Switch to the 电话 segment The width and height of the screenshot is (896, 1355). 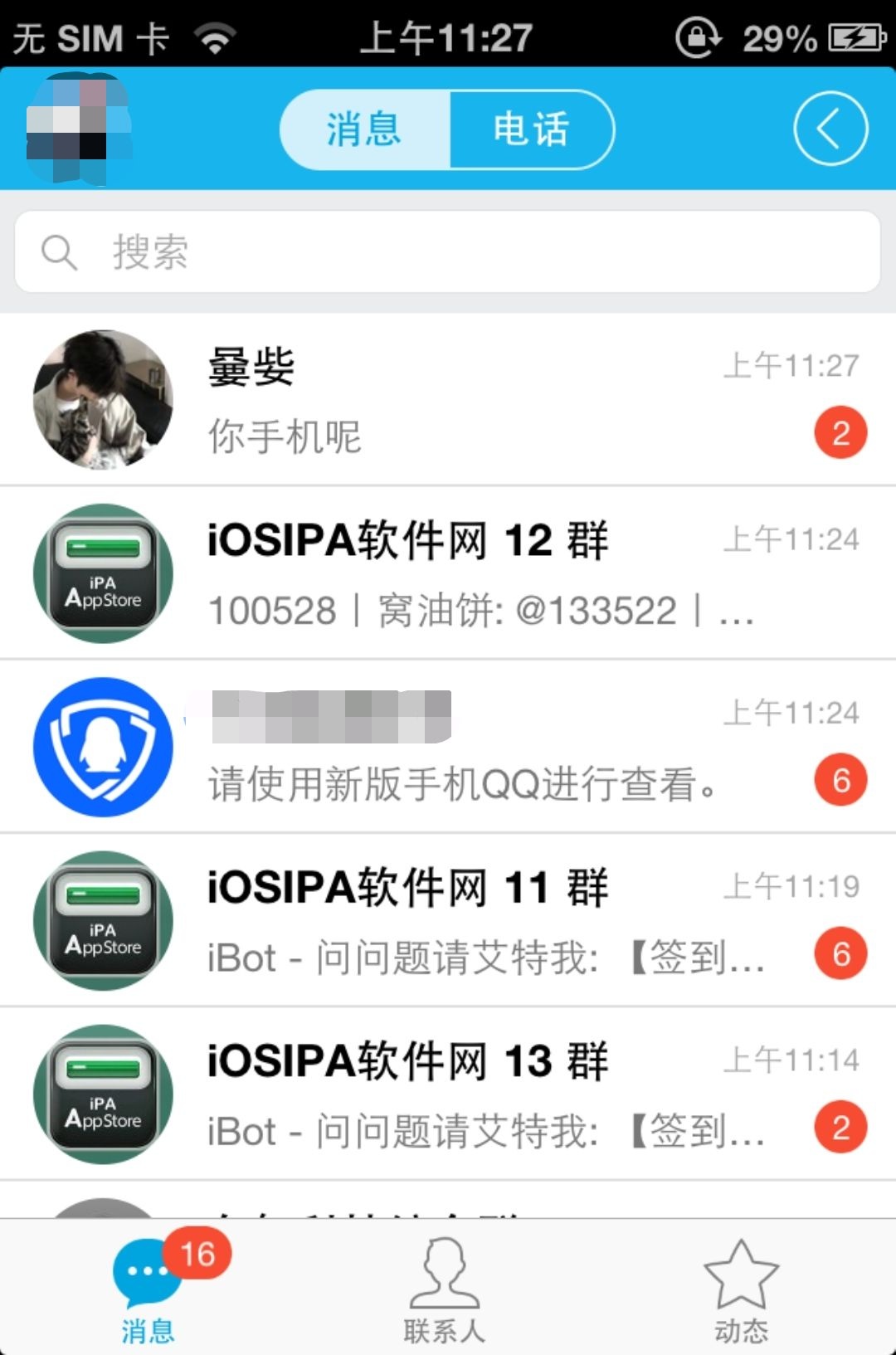coord(531,129)
